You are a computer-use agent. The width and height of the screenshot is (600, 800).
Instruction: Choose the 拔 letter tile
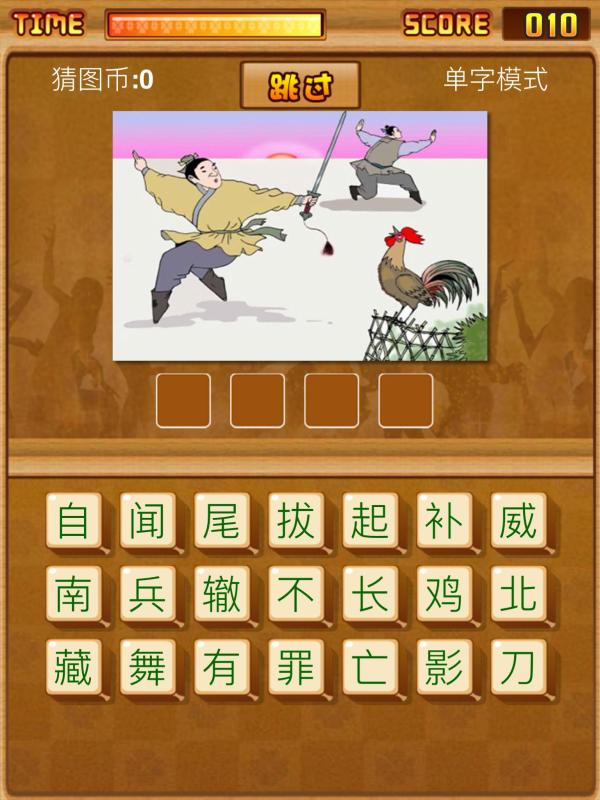click(295, 521)
